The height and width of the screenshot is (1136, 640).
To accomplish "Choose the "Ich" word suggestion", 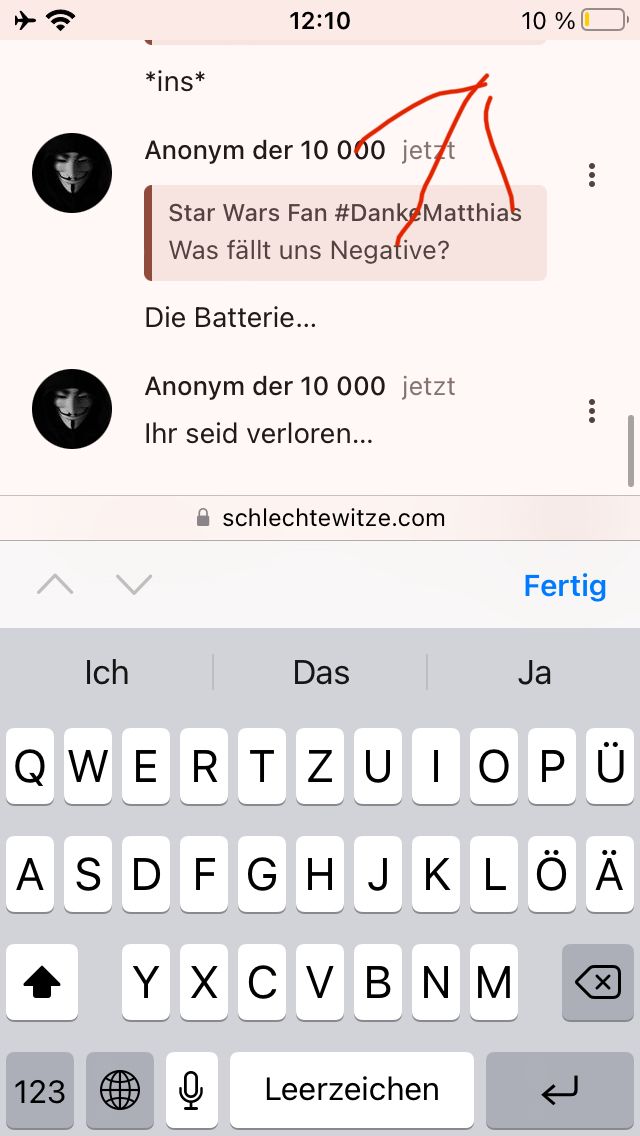I will tap(106, 673).
